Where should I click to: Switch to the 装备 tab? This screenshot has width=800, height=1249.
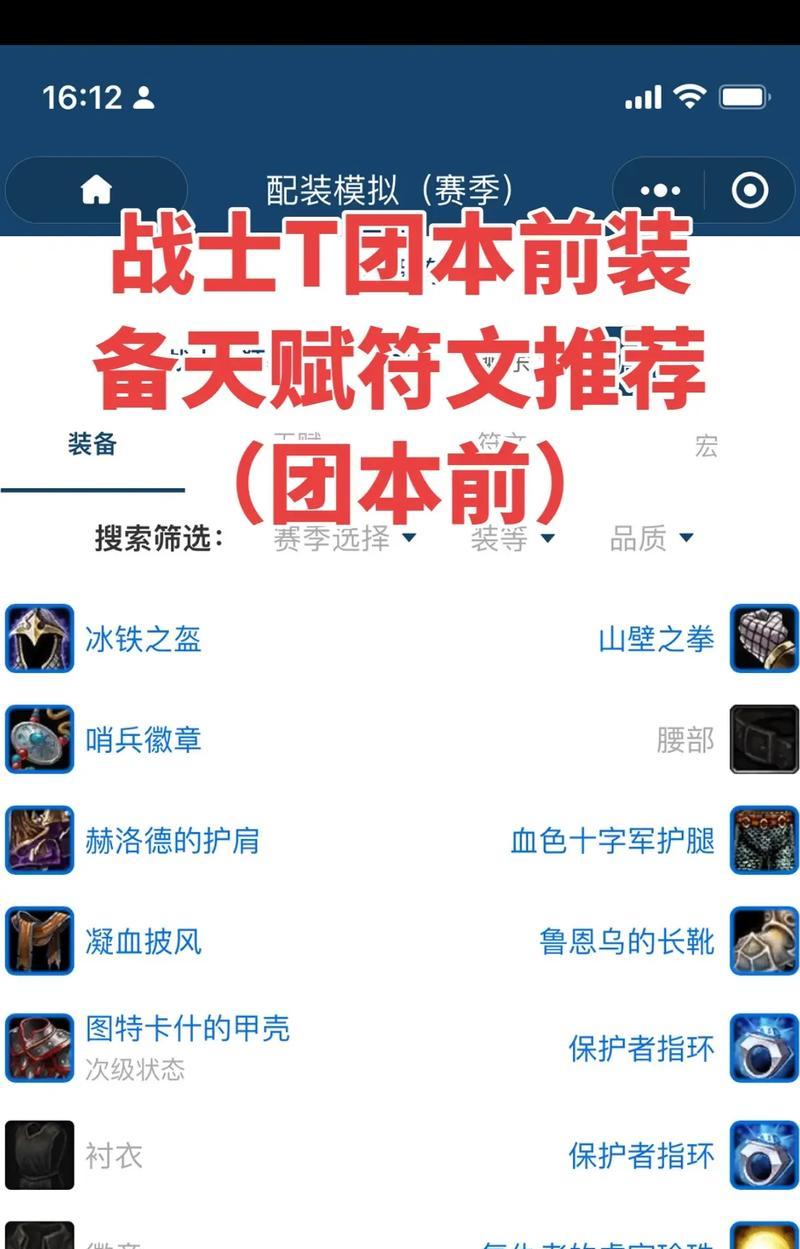pyautogui.click(x=92, y=445)
